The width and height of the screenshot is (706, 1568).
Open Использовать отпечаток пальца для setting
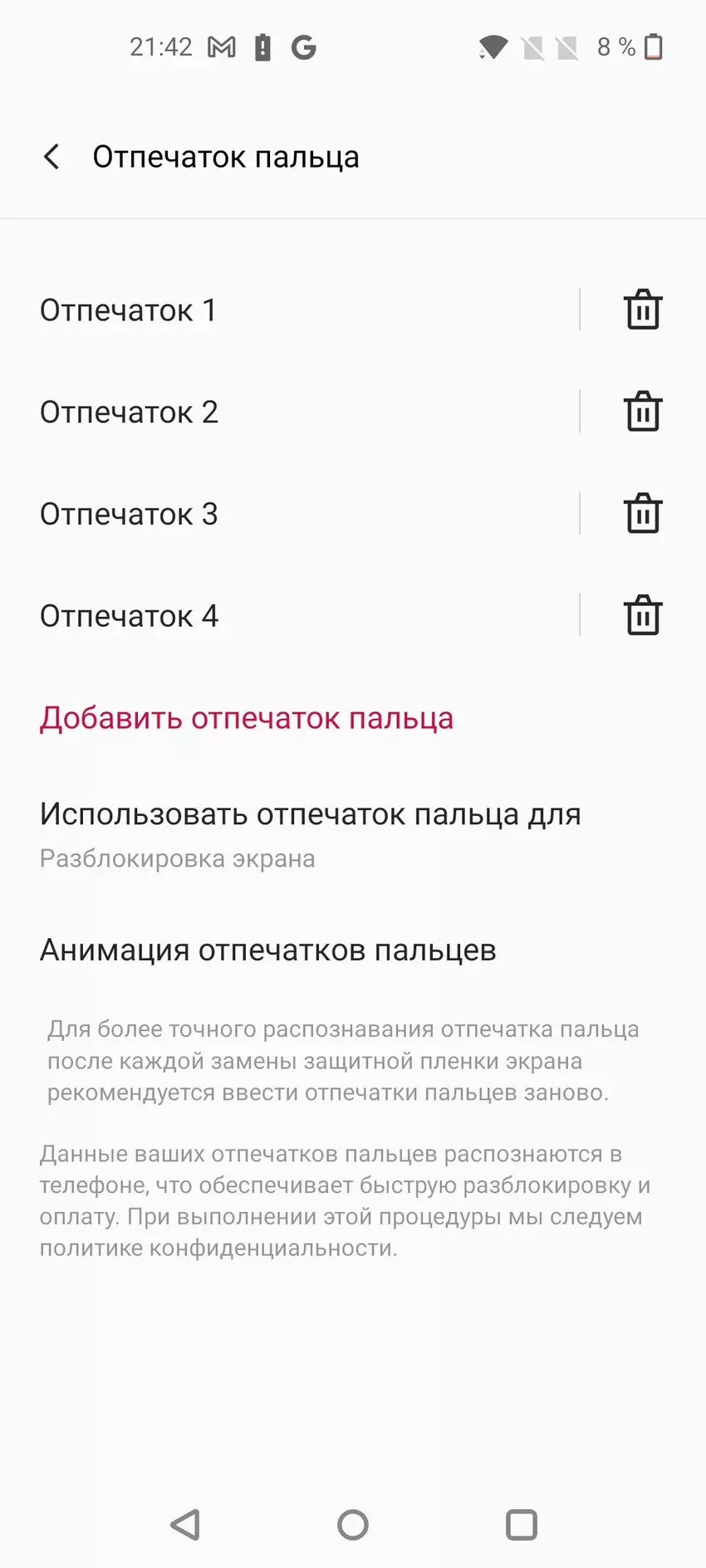(x=311, y=814)
